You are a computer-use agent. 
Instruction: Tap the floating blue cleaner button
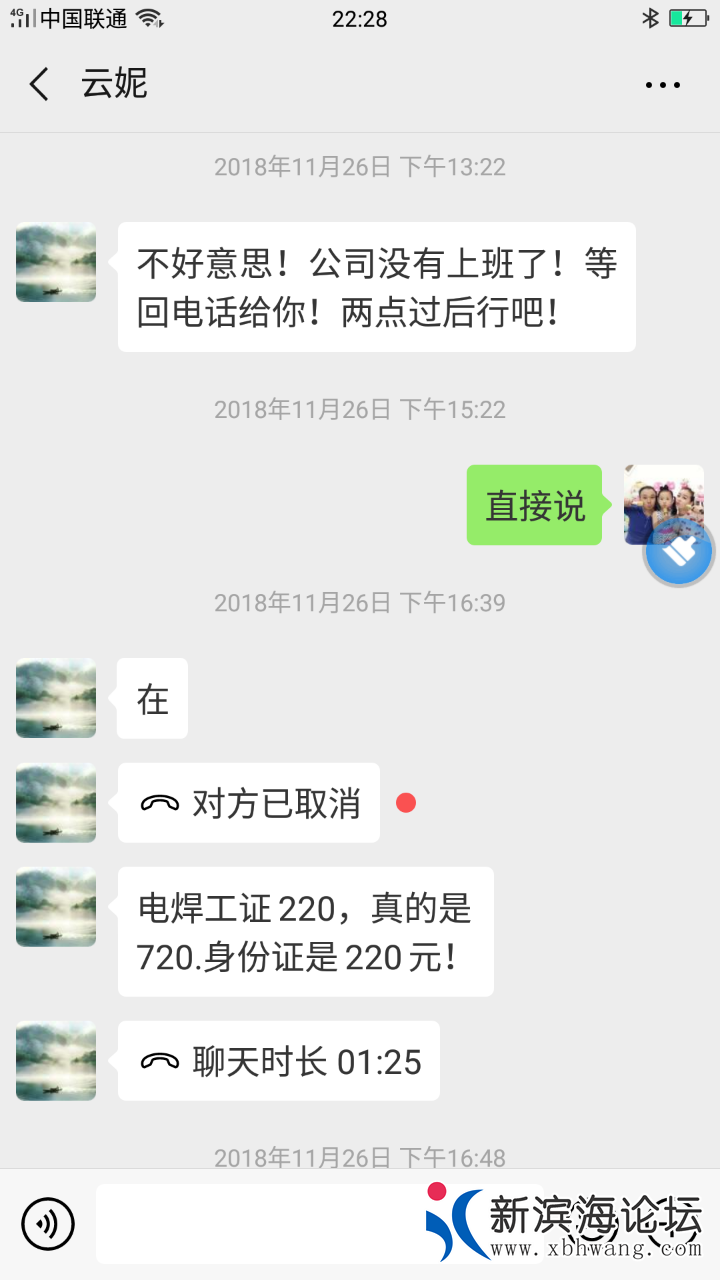679,551
